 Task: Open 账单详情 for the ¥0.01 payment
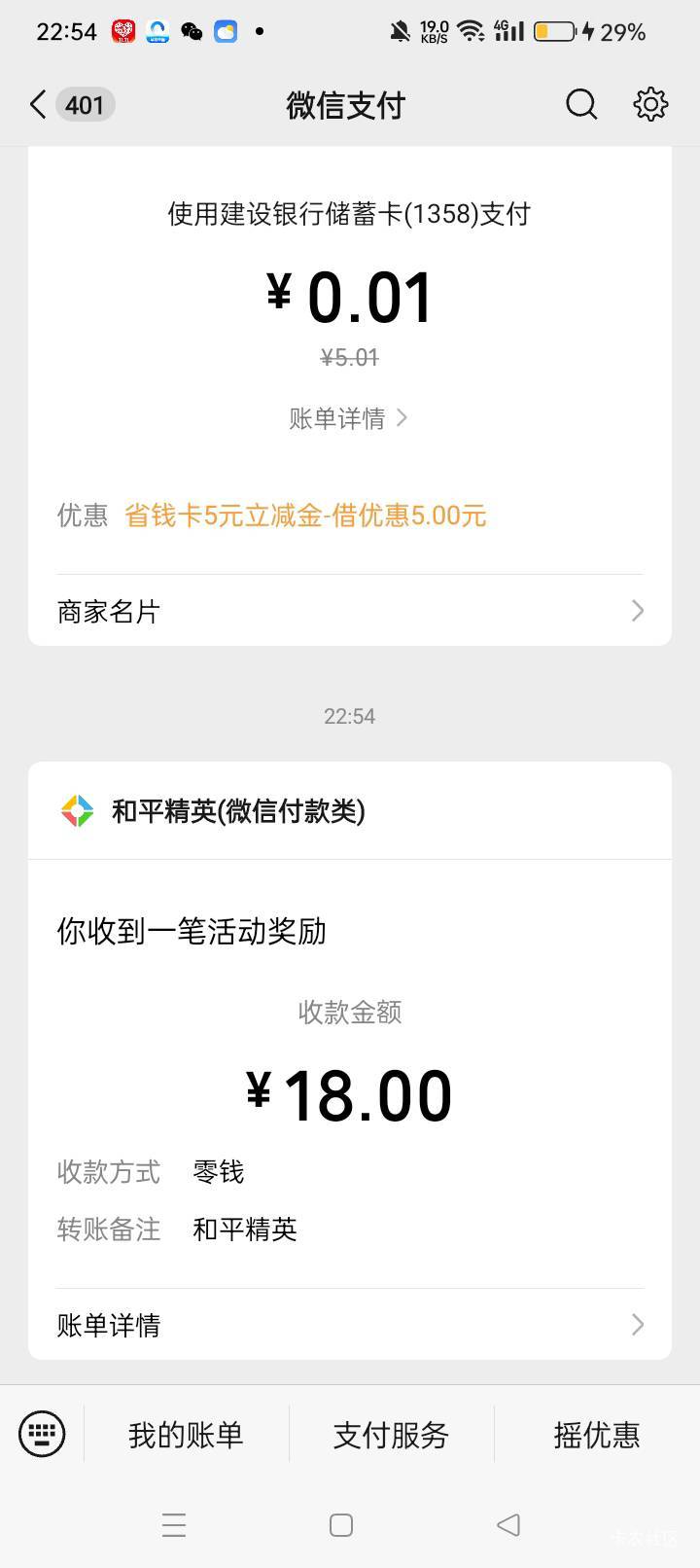(348, 418)
